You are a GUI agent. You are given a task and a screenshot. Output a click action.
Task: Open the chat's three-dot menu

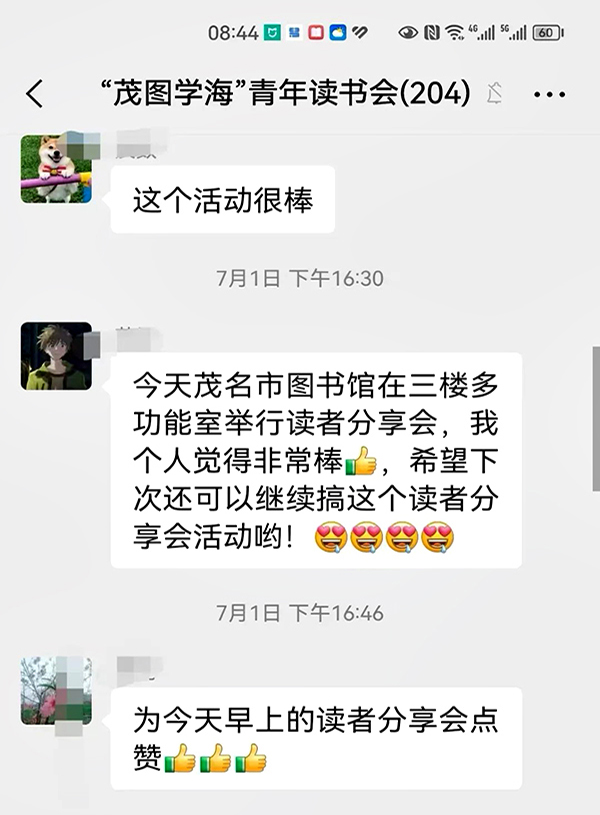click(550, 95)
